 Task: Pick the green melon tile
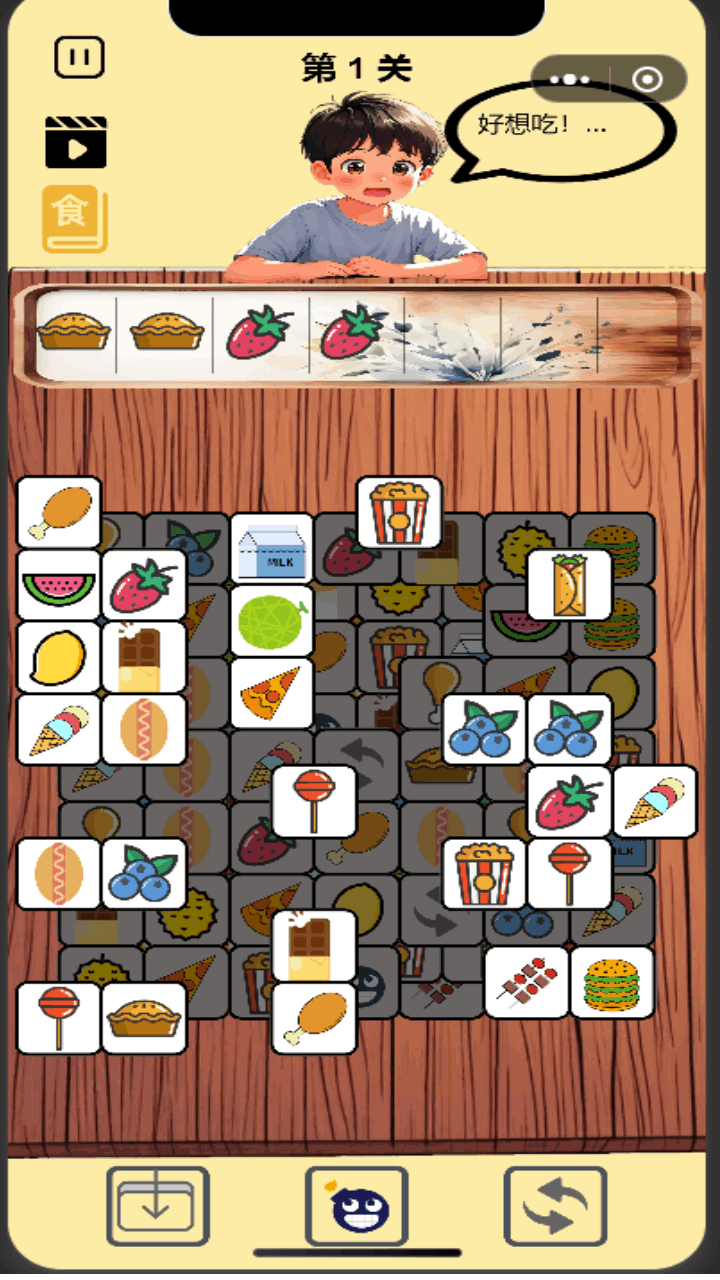pos(272,621)
